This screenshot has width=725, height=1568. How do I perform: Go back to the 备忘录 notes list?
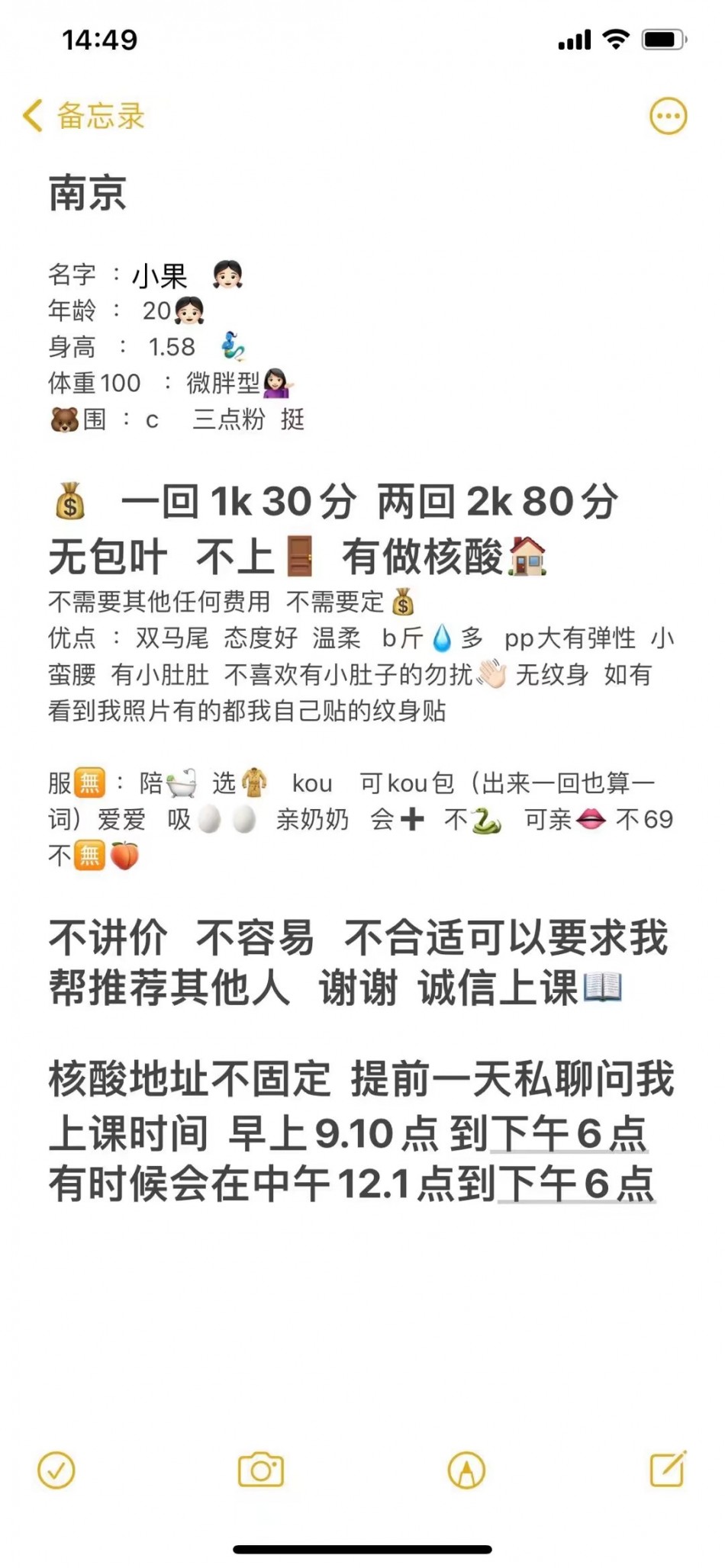[84, 117]
